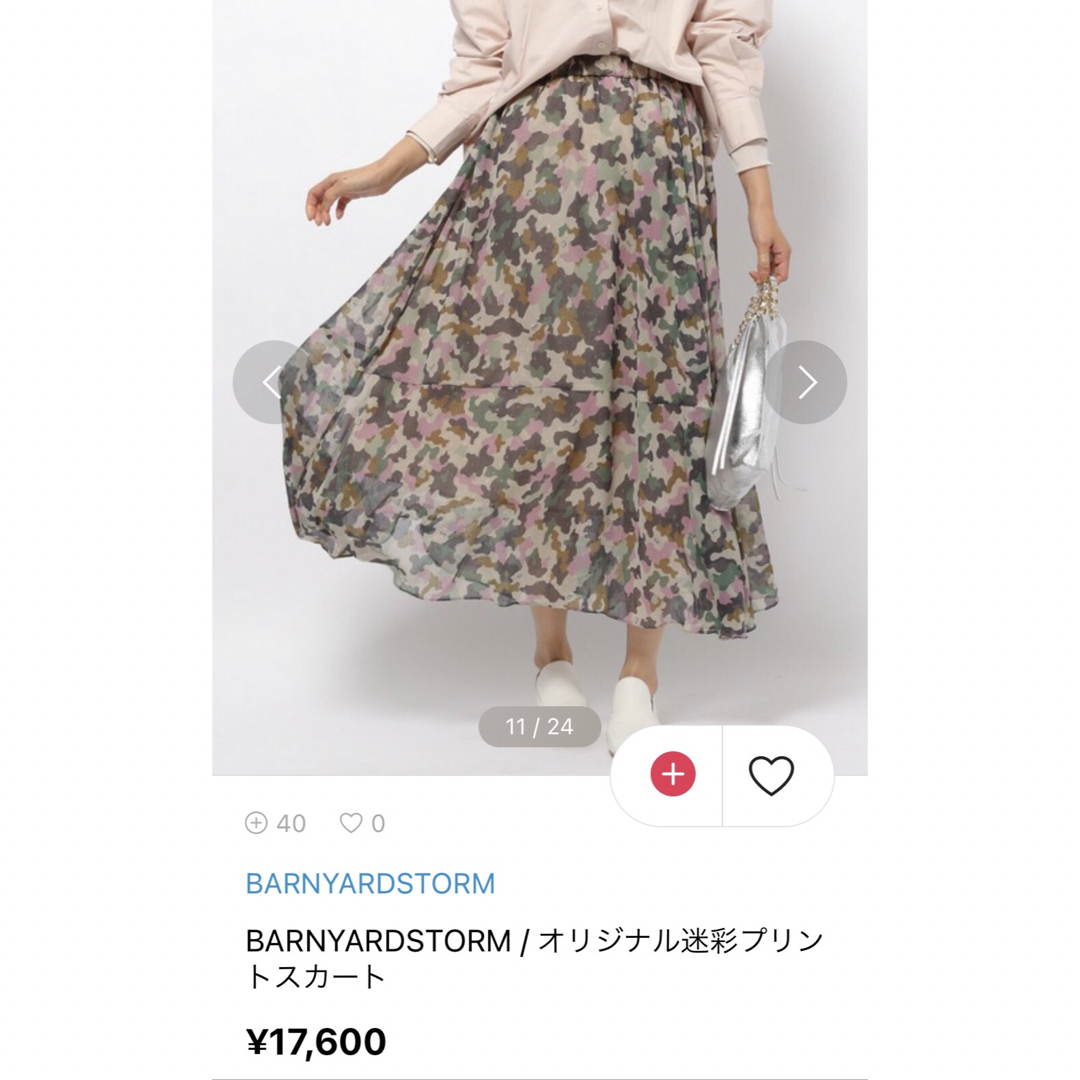Open the BARNYARDSTORM brand link

point(370,884)
